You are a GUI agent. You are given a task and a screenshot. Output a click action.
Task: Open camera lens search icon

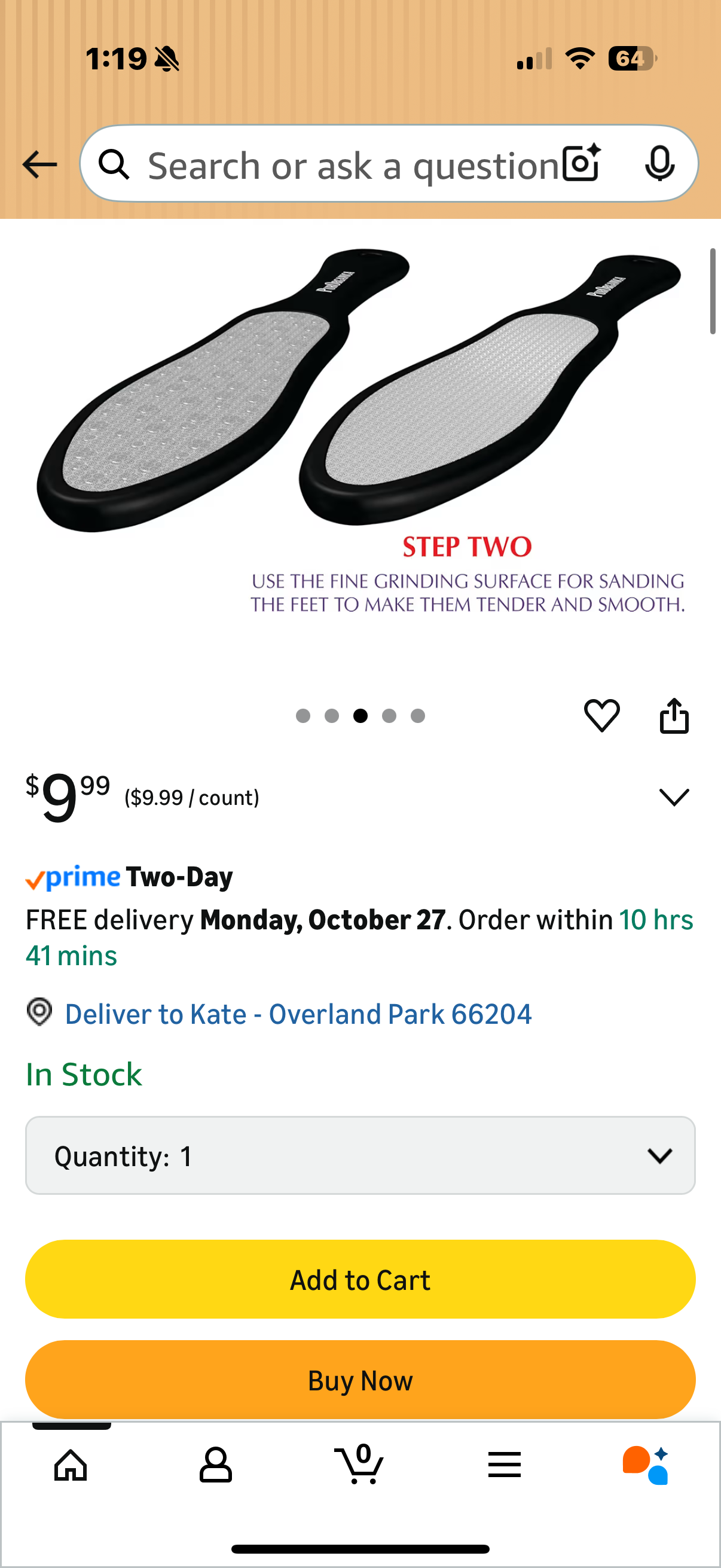pyautogui.click(x=581, y=164)
